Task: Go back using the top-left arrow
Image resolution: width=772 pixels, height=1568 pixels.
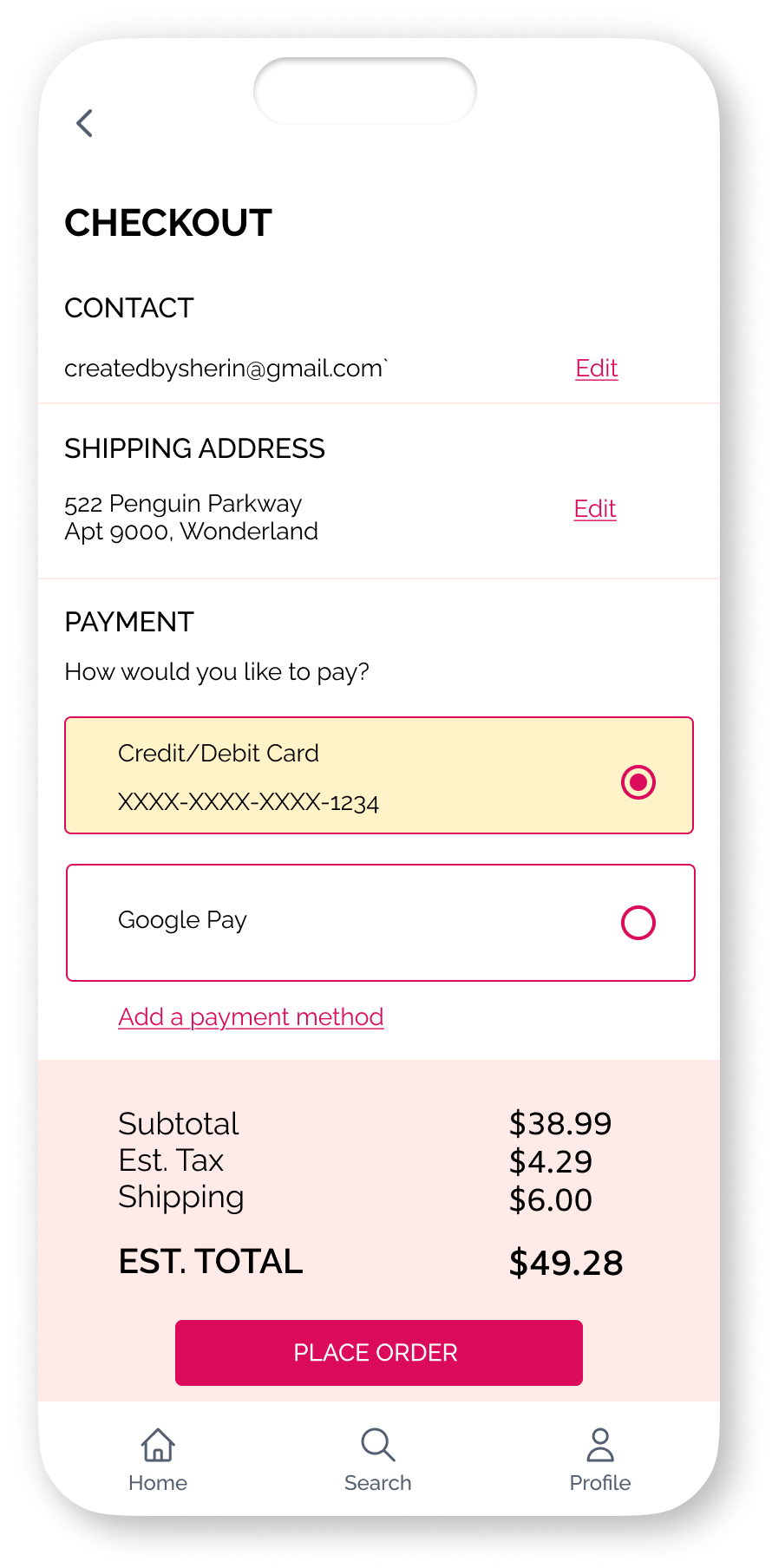Action: click(x=84, y=123)
